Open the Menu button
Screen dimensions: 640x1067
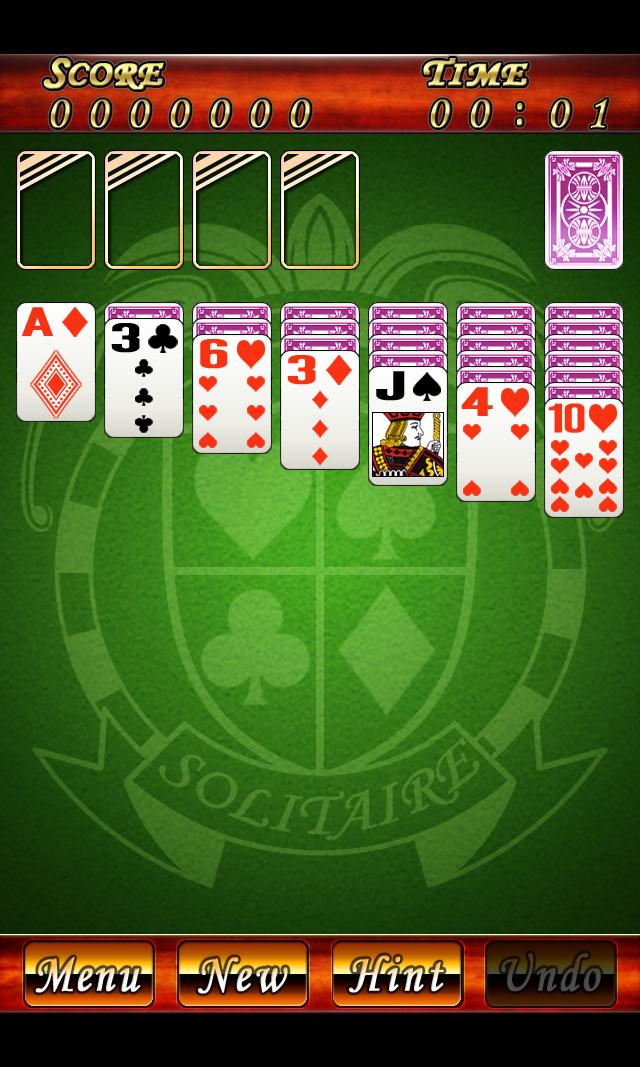tap(89, 973)
